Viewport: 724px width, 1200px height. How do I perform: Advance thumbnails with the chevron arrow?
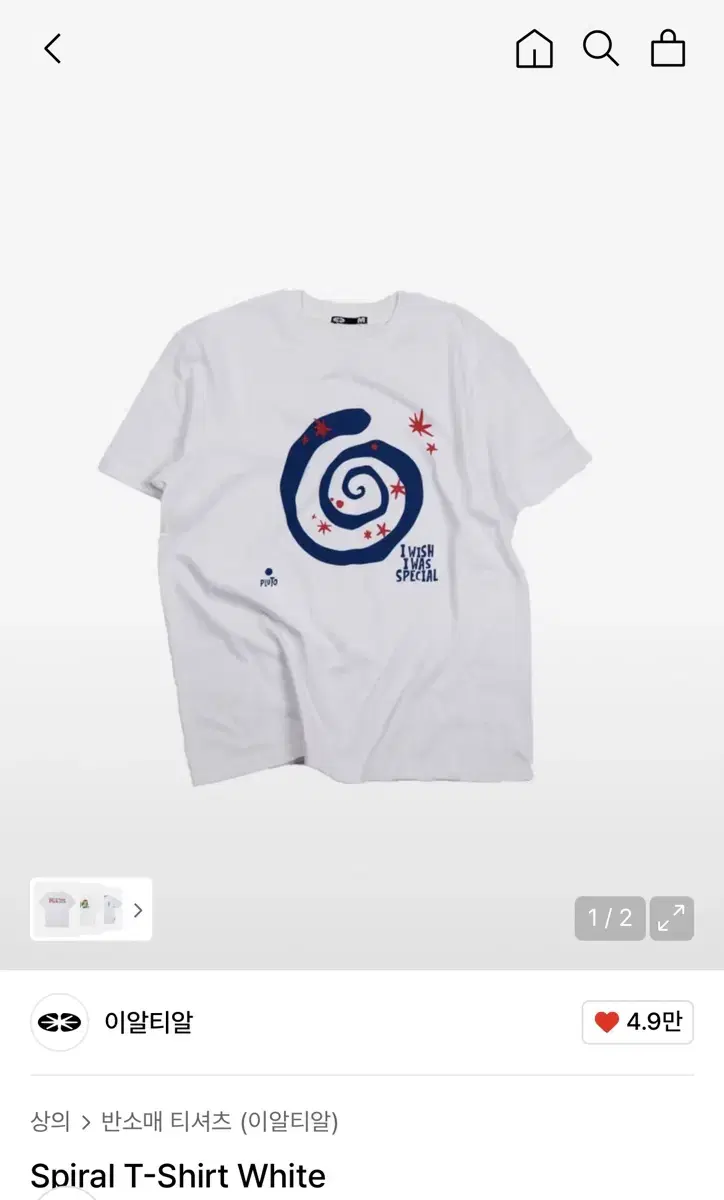coord(138,911)
